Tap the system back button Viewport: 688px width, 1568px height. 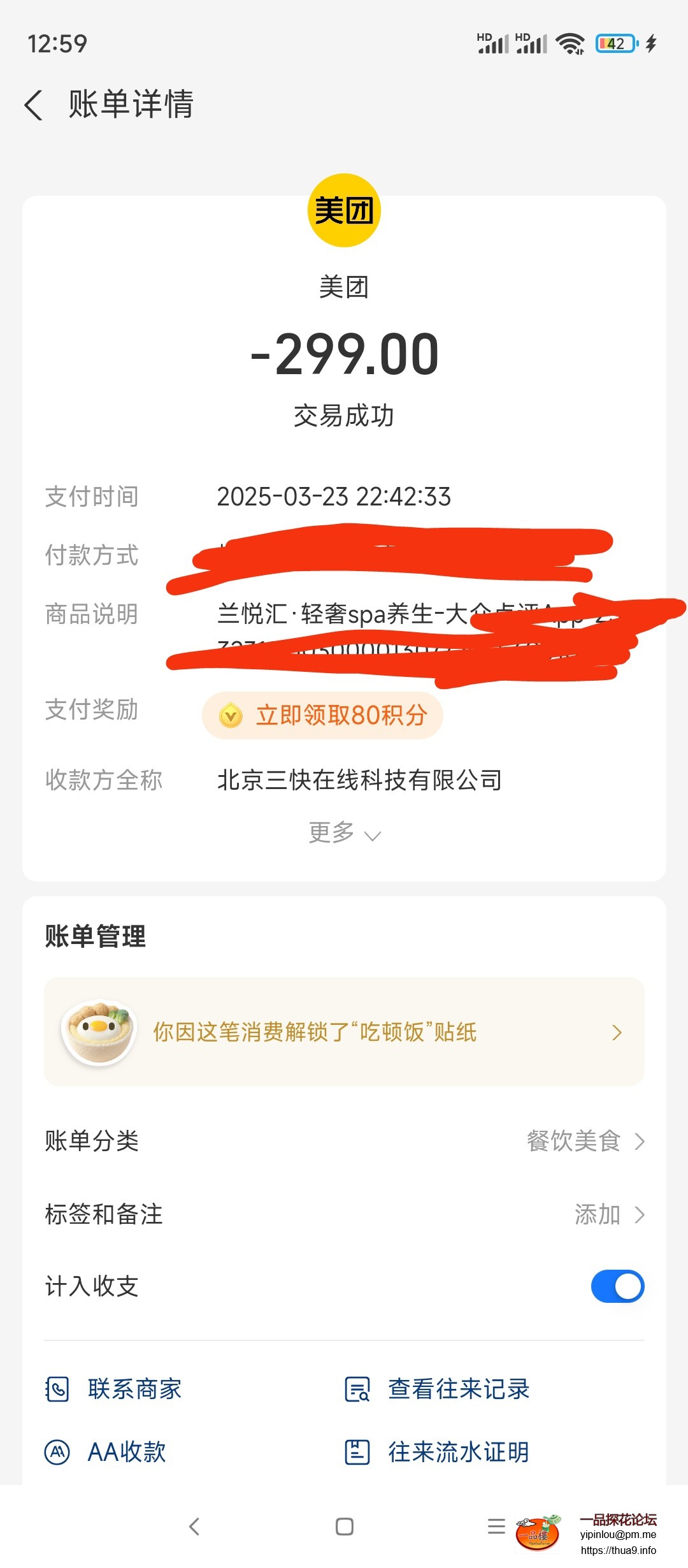coord(194,1527)
